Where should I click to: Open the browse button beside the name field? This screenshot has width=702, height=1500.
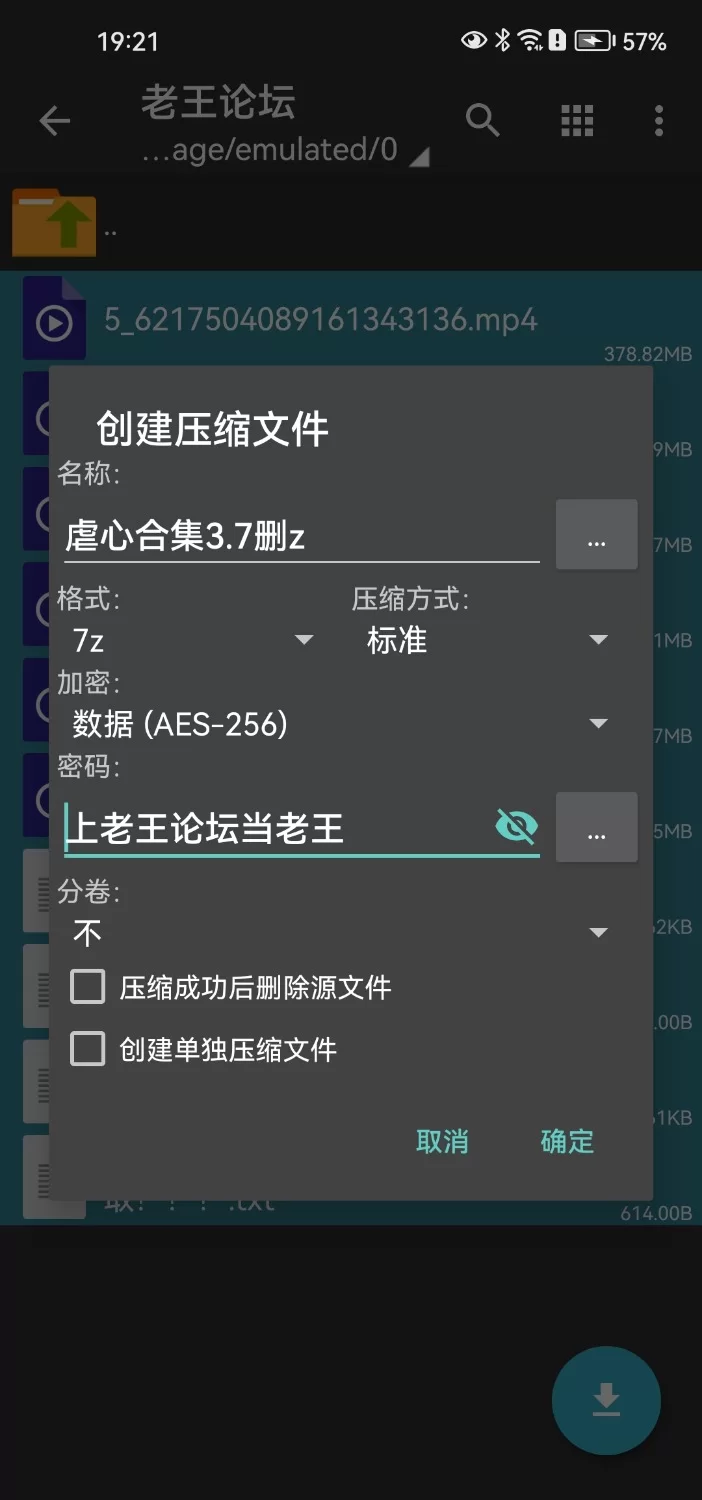click(596, 536)
